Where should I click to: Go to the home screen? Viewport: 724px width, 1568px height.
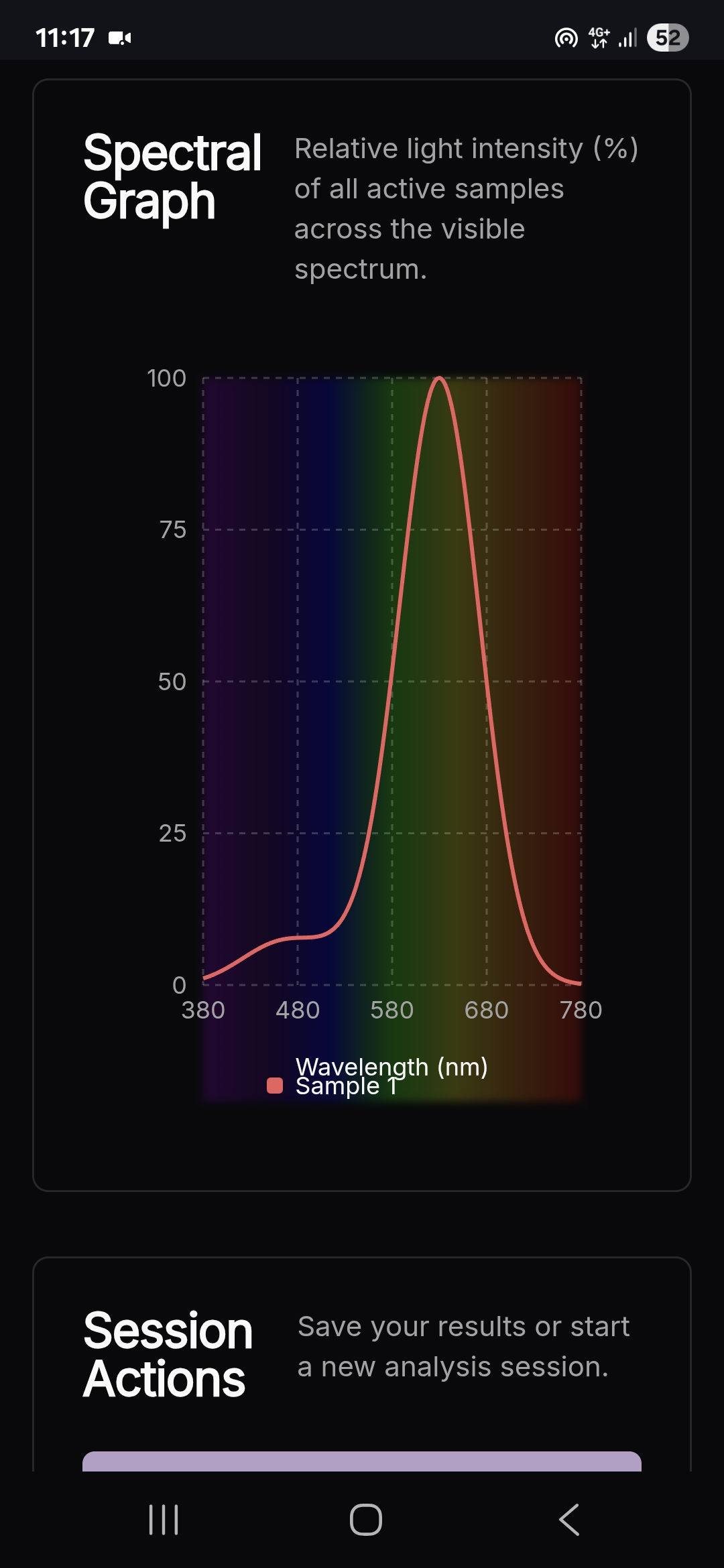[366, 1519]
